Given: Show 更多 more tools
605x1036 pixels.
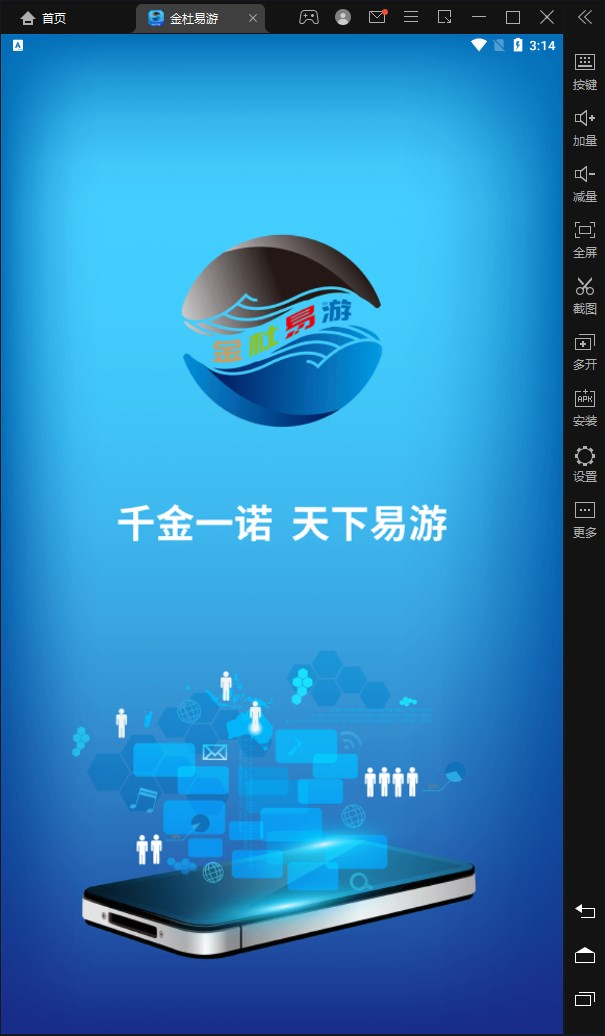Looking at the screenshot, I should click(x=585, y=519).
